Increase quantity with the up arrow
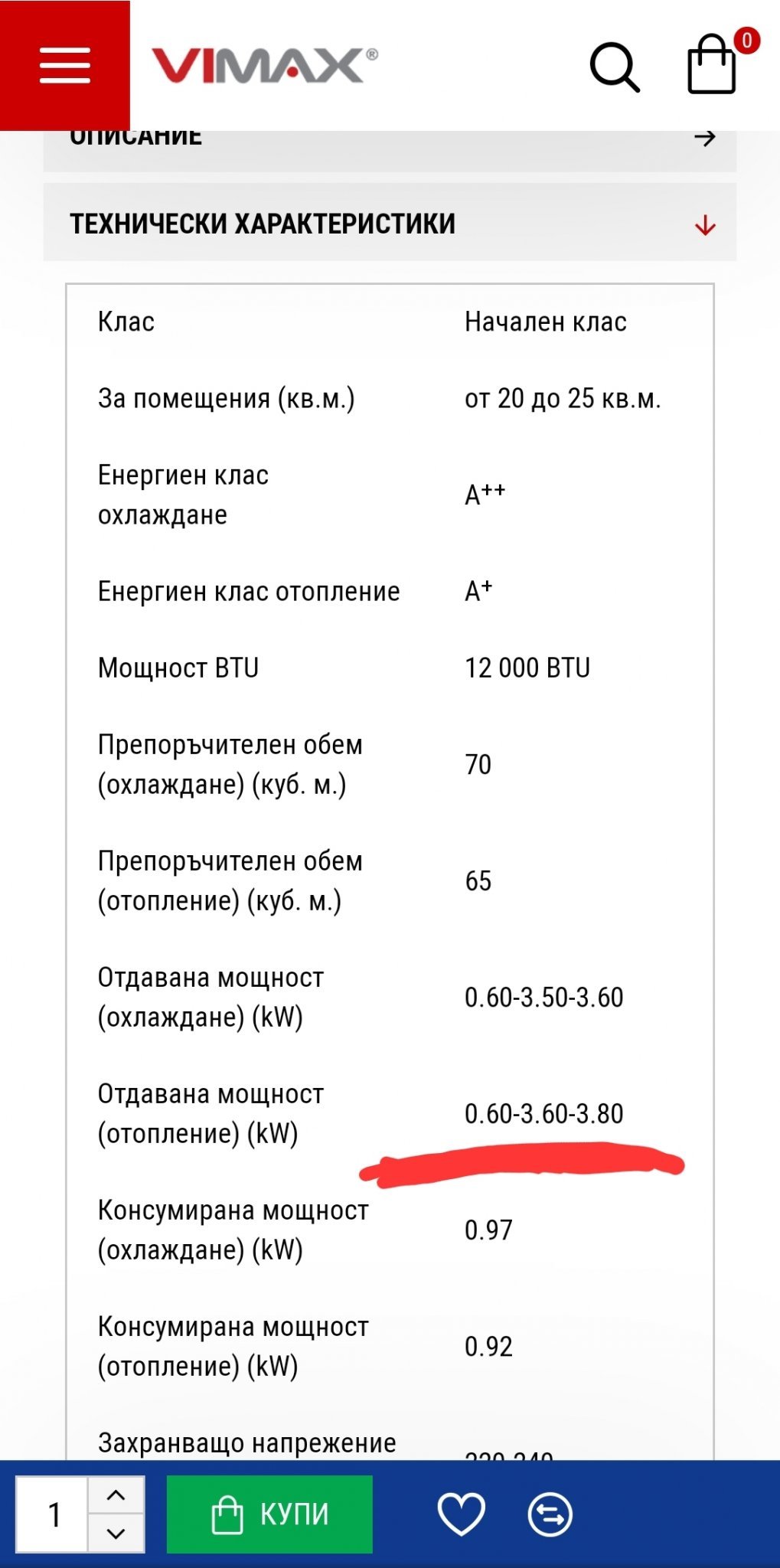The image size is (780, 1568). [x=116, y=1494]
